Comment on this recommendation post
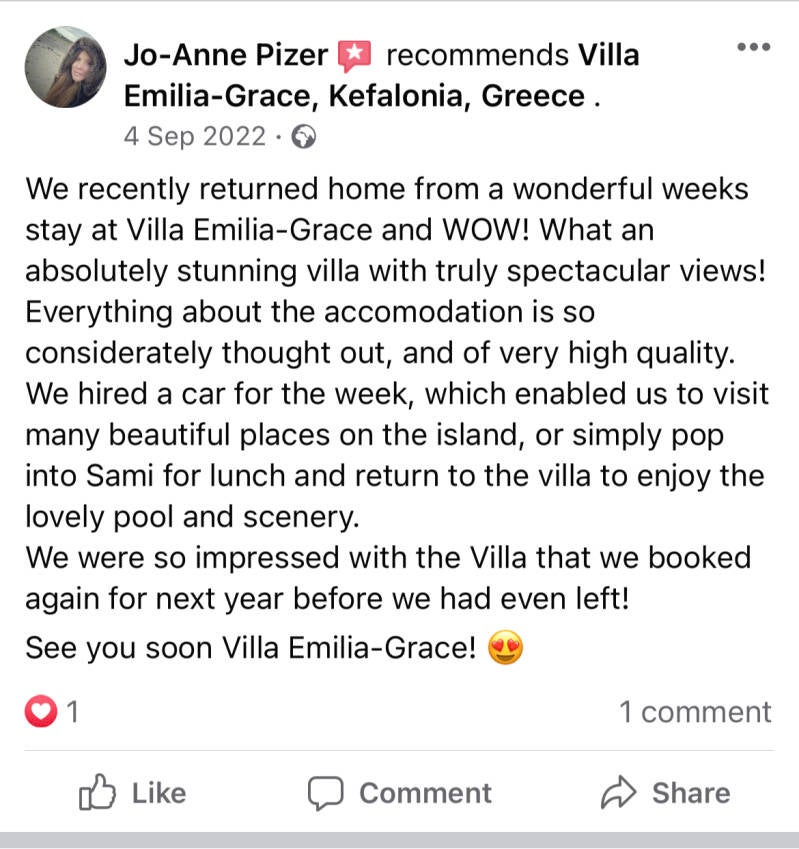Image resolution: width=799 pixels, height=849 pixels. [399, 793]
